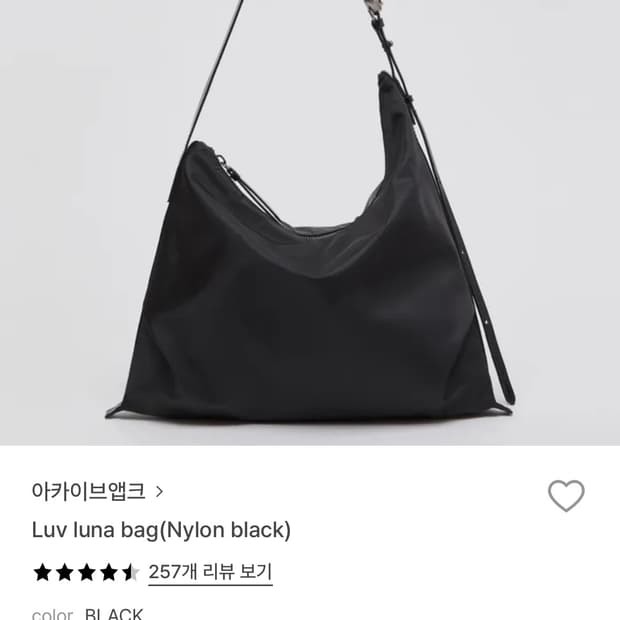This screenshot has height=620, width=620.
Task: Open the 아카이브앱크 brand page
Action: pos(97,491)
